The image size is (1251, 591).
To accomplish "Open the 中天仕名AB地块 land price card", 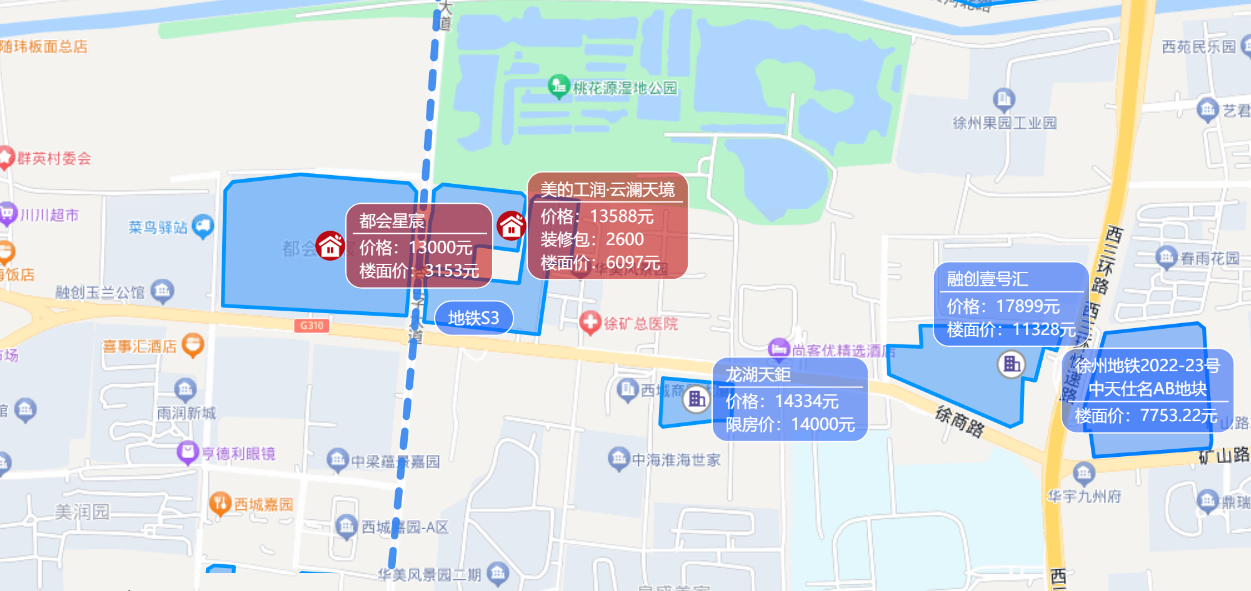I will click(1147, 391).
